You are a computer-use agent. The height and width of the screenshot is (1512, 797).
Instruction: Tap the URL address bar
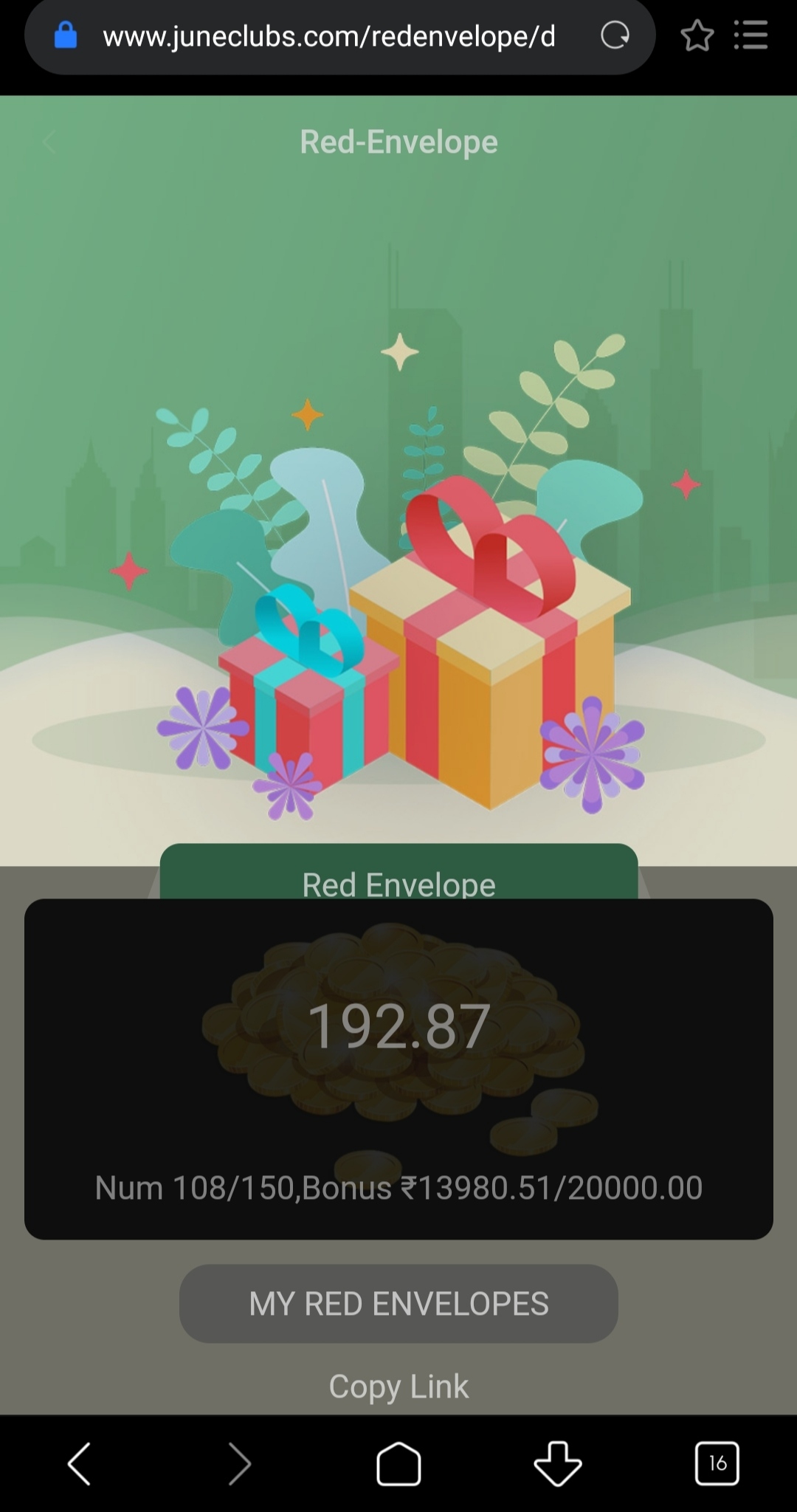click(328, 36)
